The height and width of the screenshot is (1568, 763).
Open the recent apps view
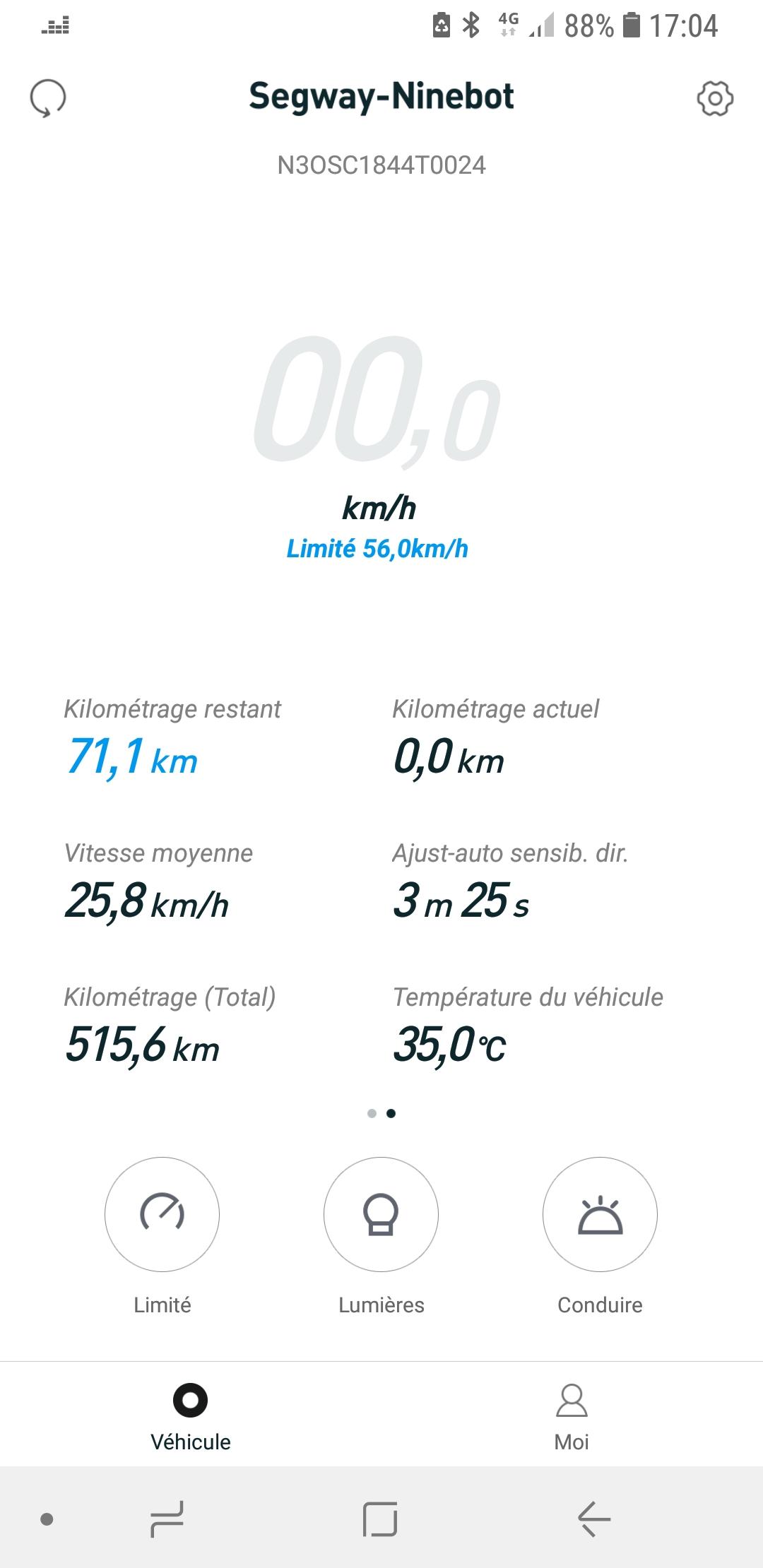click(x=167, y=1519)
